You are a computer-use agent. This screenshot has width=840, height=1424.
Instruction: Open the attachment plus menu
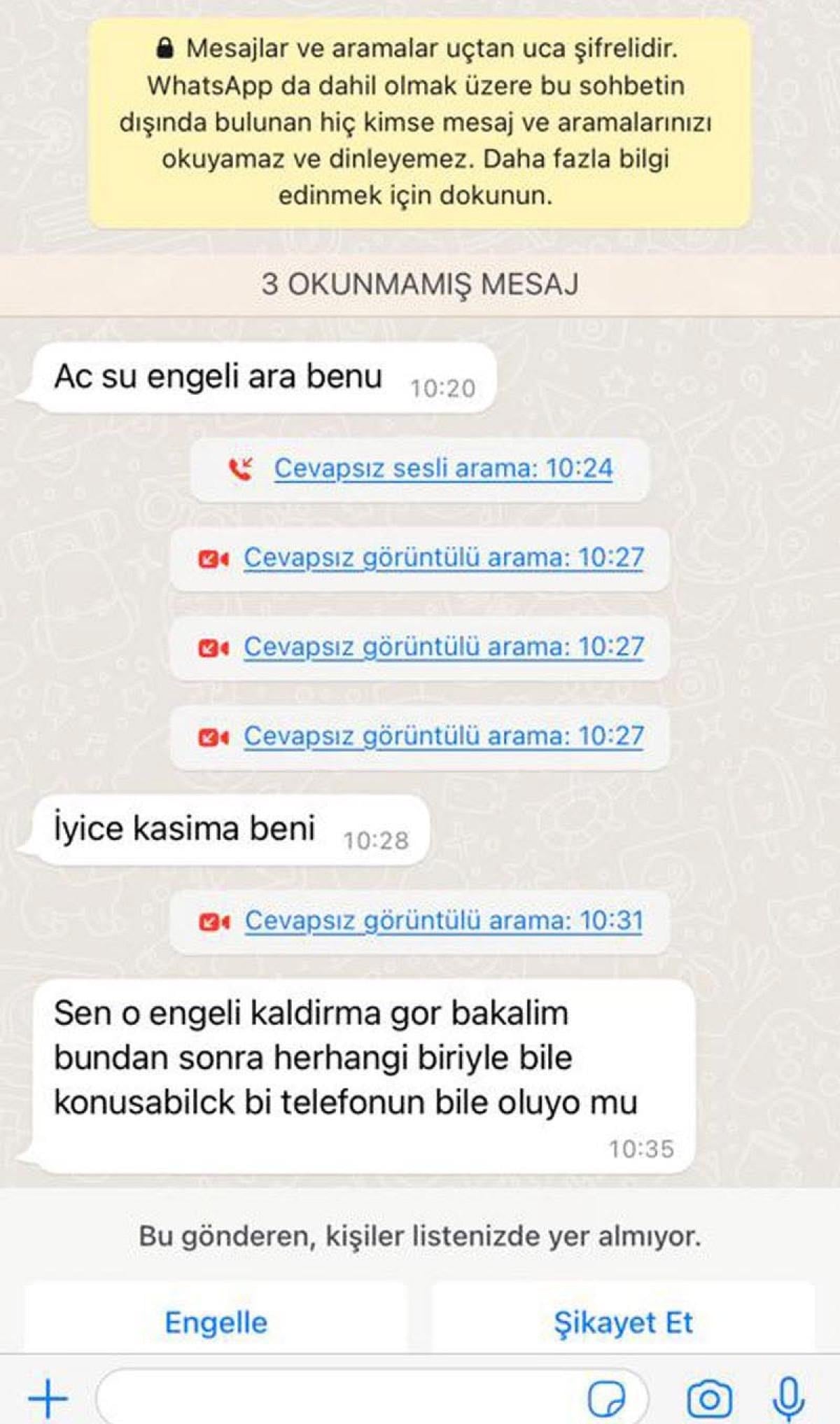click(48, 1398)
